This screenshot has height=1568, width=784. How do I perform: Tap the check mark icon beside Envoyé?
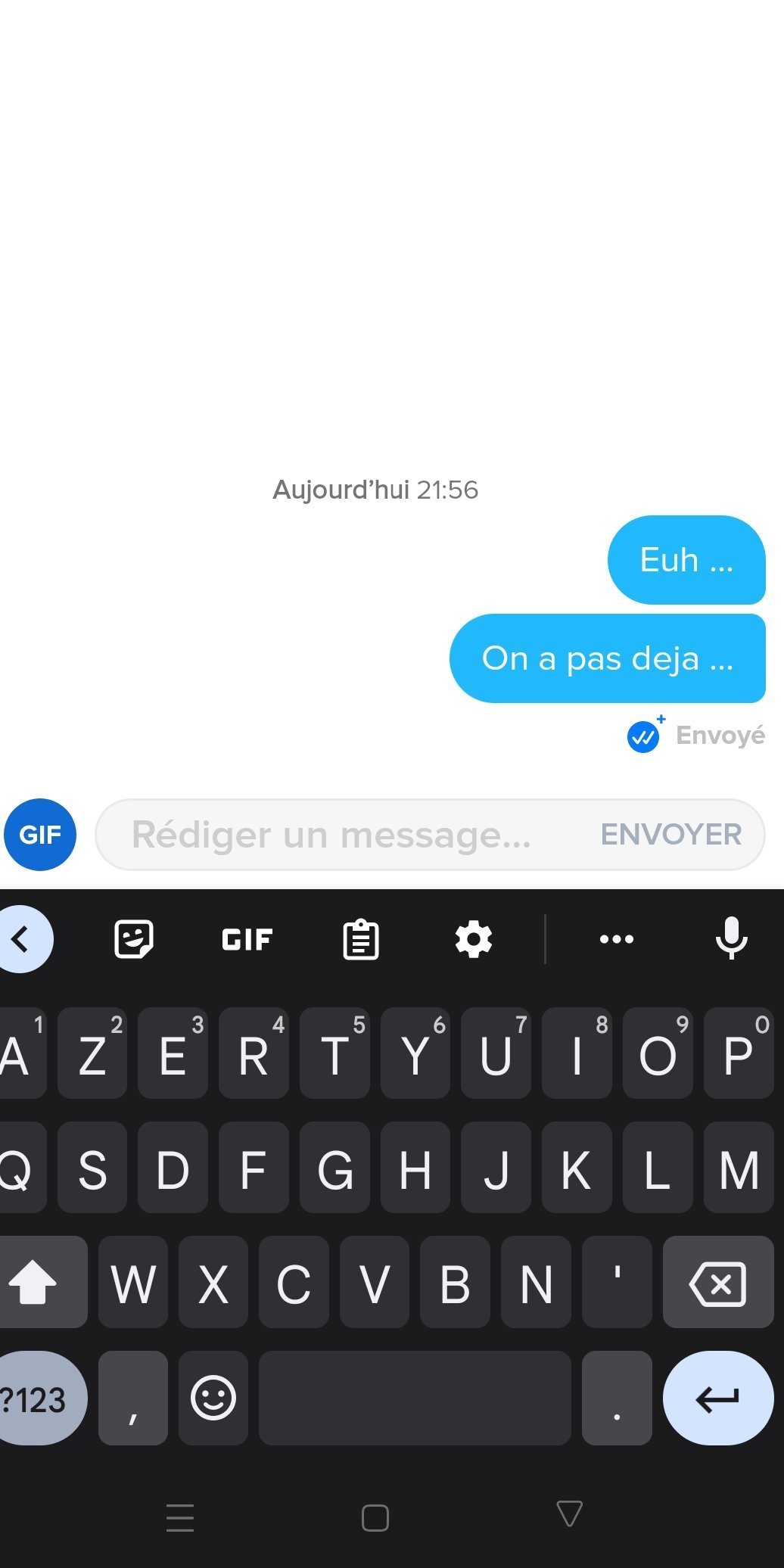[x=644, y=736]
